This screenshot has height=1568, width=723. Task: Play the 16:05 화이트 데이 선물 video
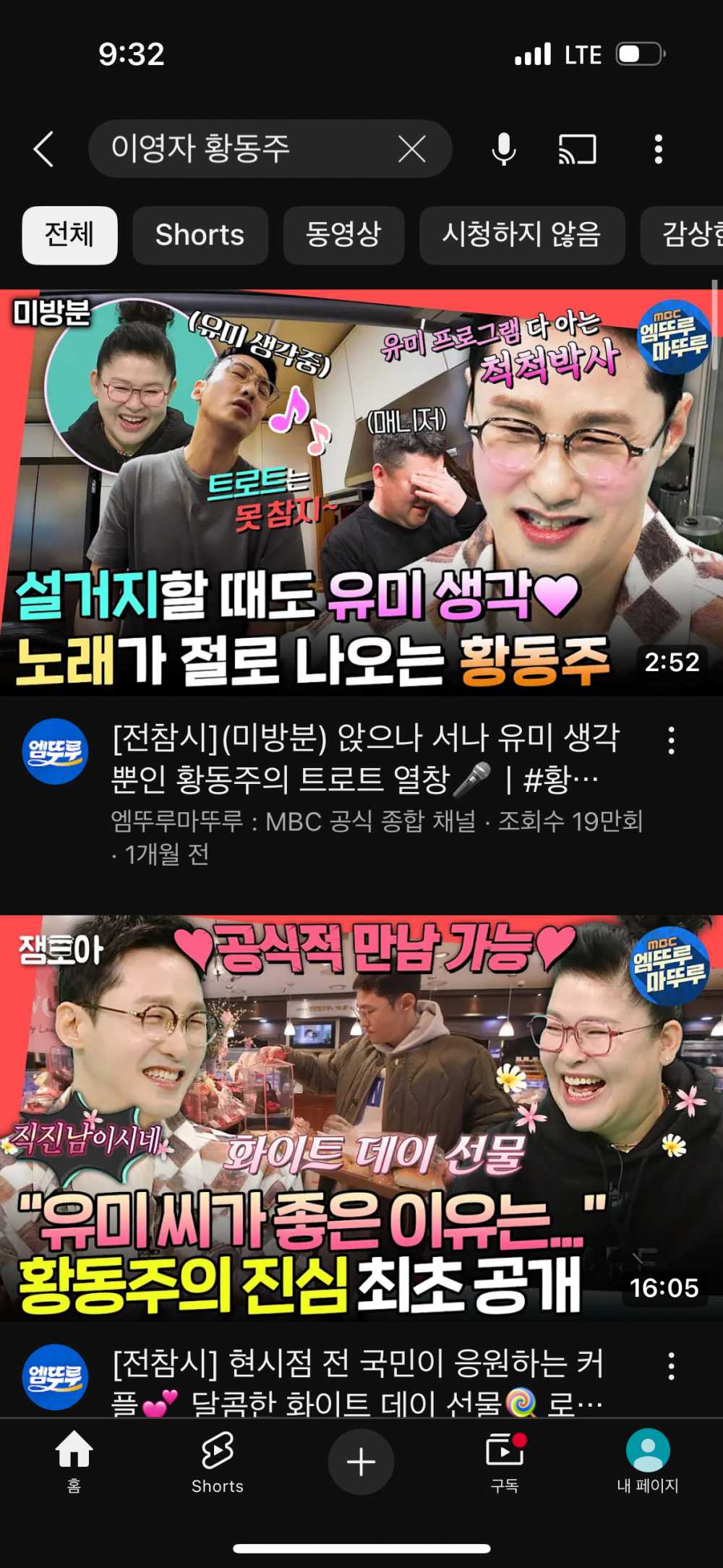[x=361, y=1117]
